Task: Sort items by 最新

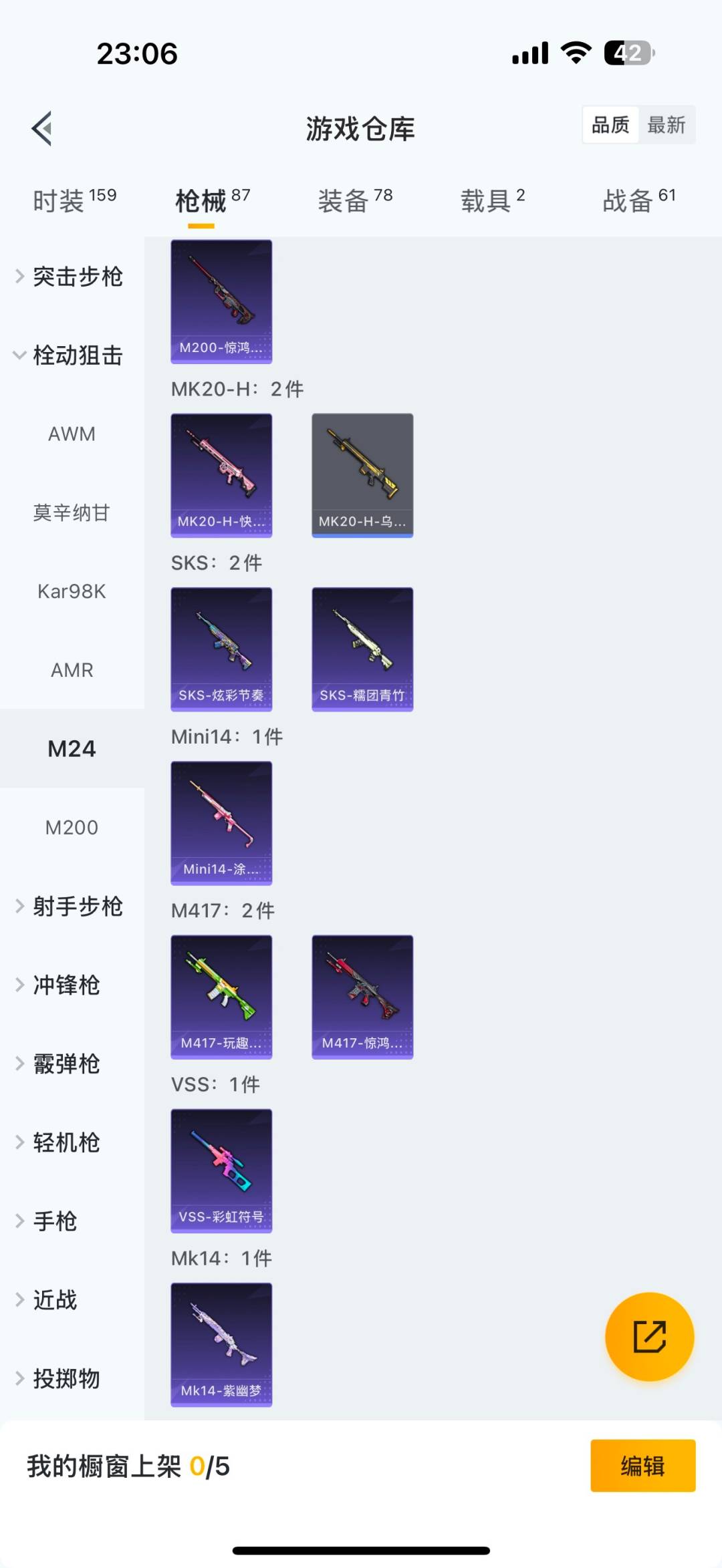Action: click(x=666, y=125)
